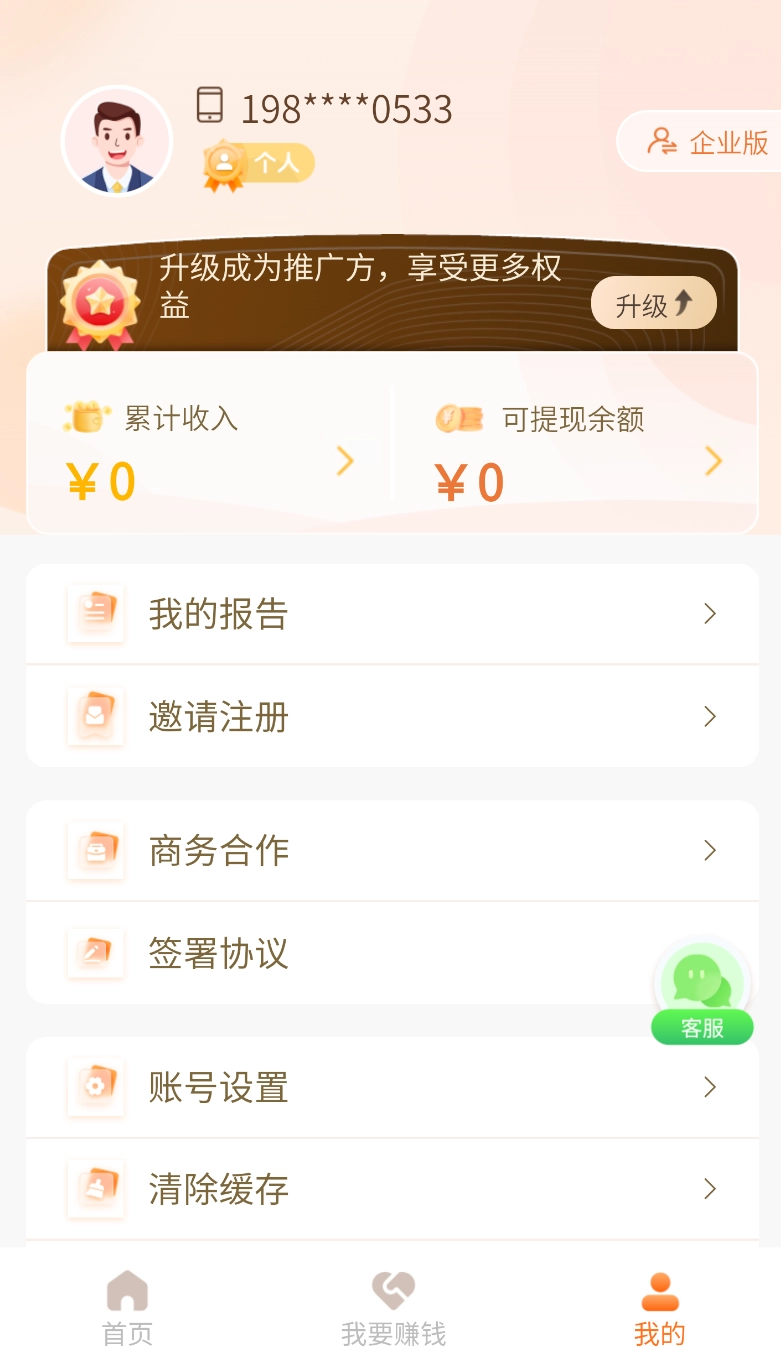Tap the 清除缓存 broom icon
The height and width of the screenshot is (1347, 781).
coord(96,1188)
